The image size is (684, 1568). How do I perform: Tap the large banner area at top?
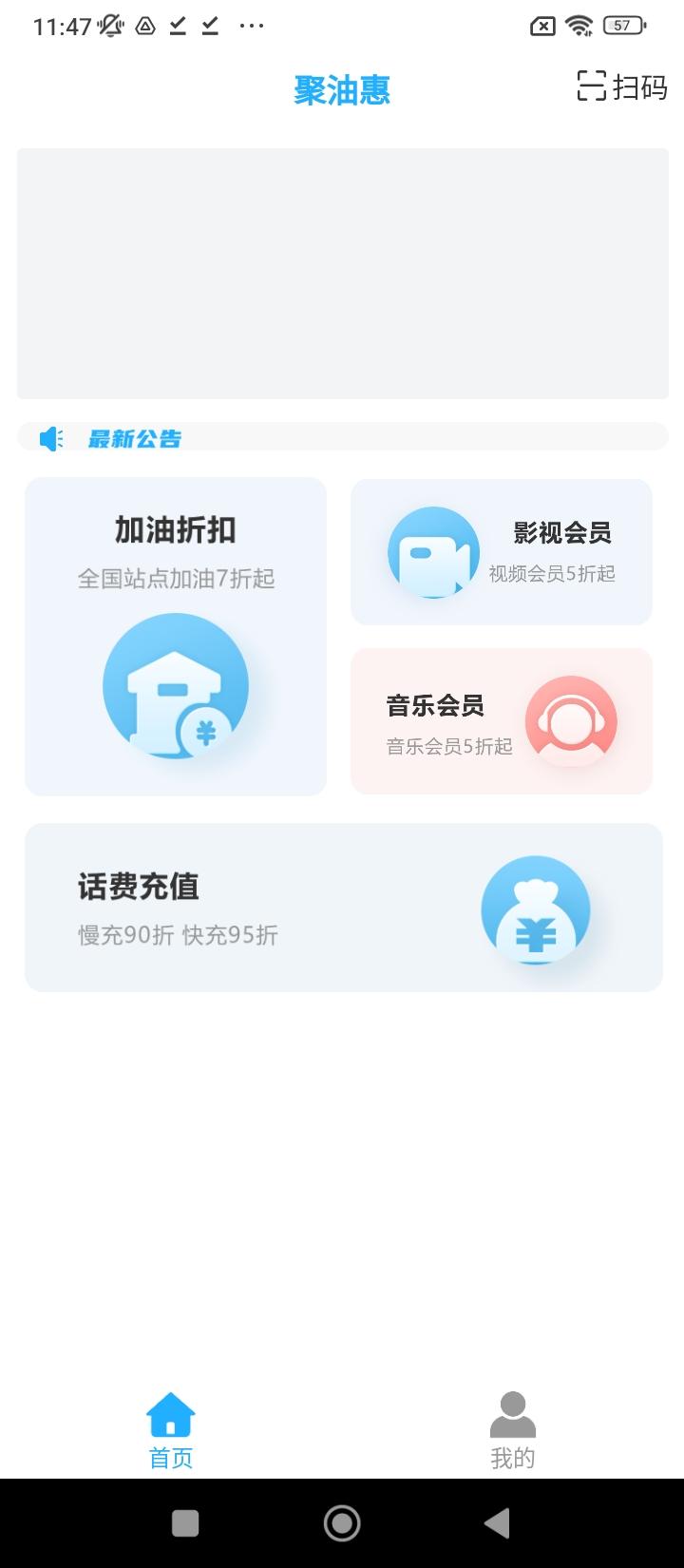342,271
